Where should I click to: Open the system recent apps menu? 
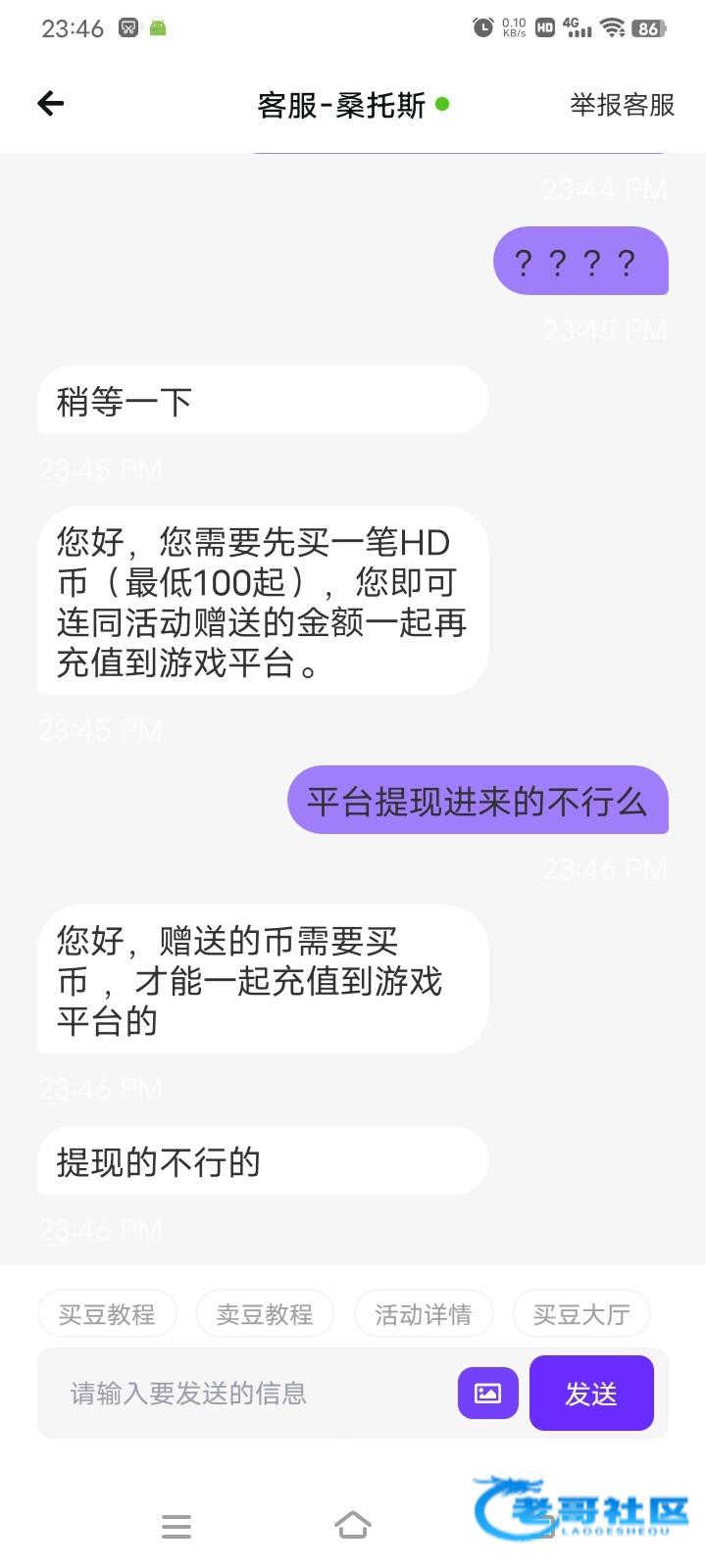tap(176, 1526)
